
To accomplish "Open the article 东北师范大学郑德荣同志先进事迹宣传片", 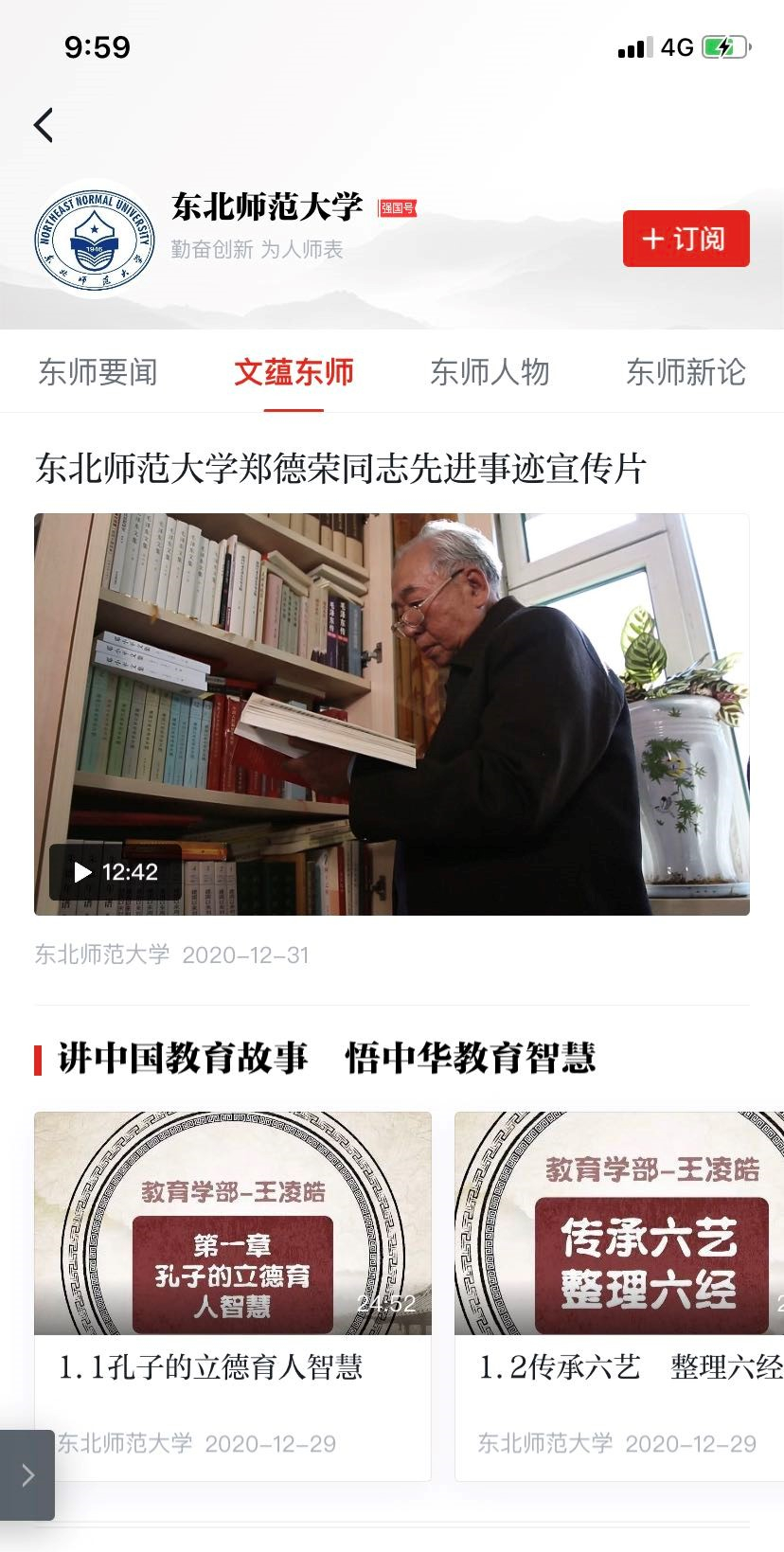I will (341, 468).
